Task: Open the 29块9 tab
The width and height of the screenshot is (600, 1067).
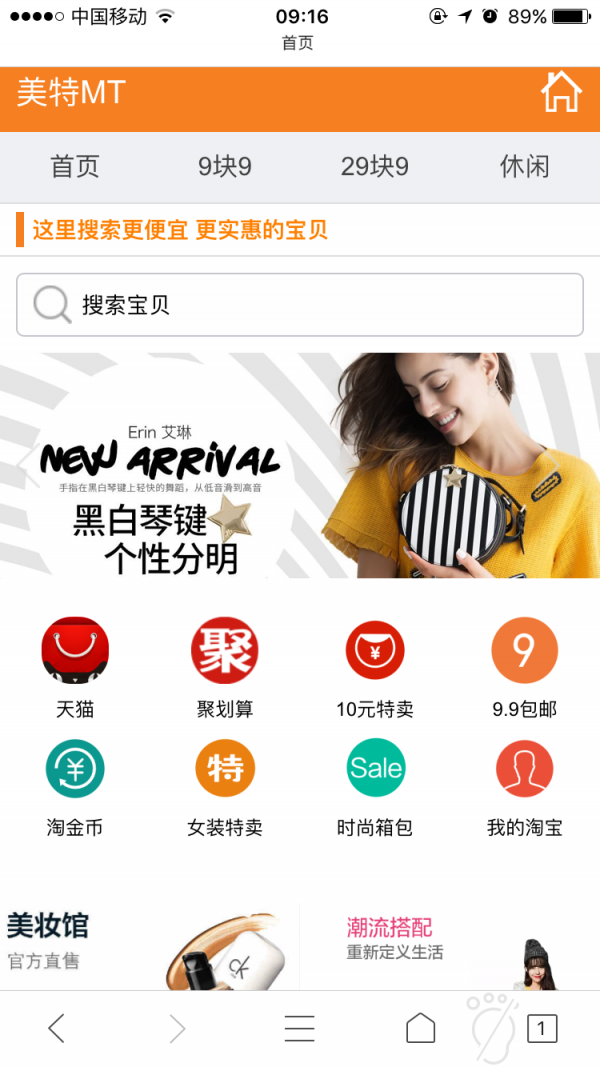Action: point(375,166)
